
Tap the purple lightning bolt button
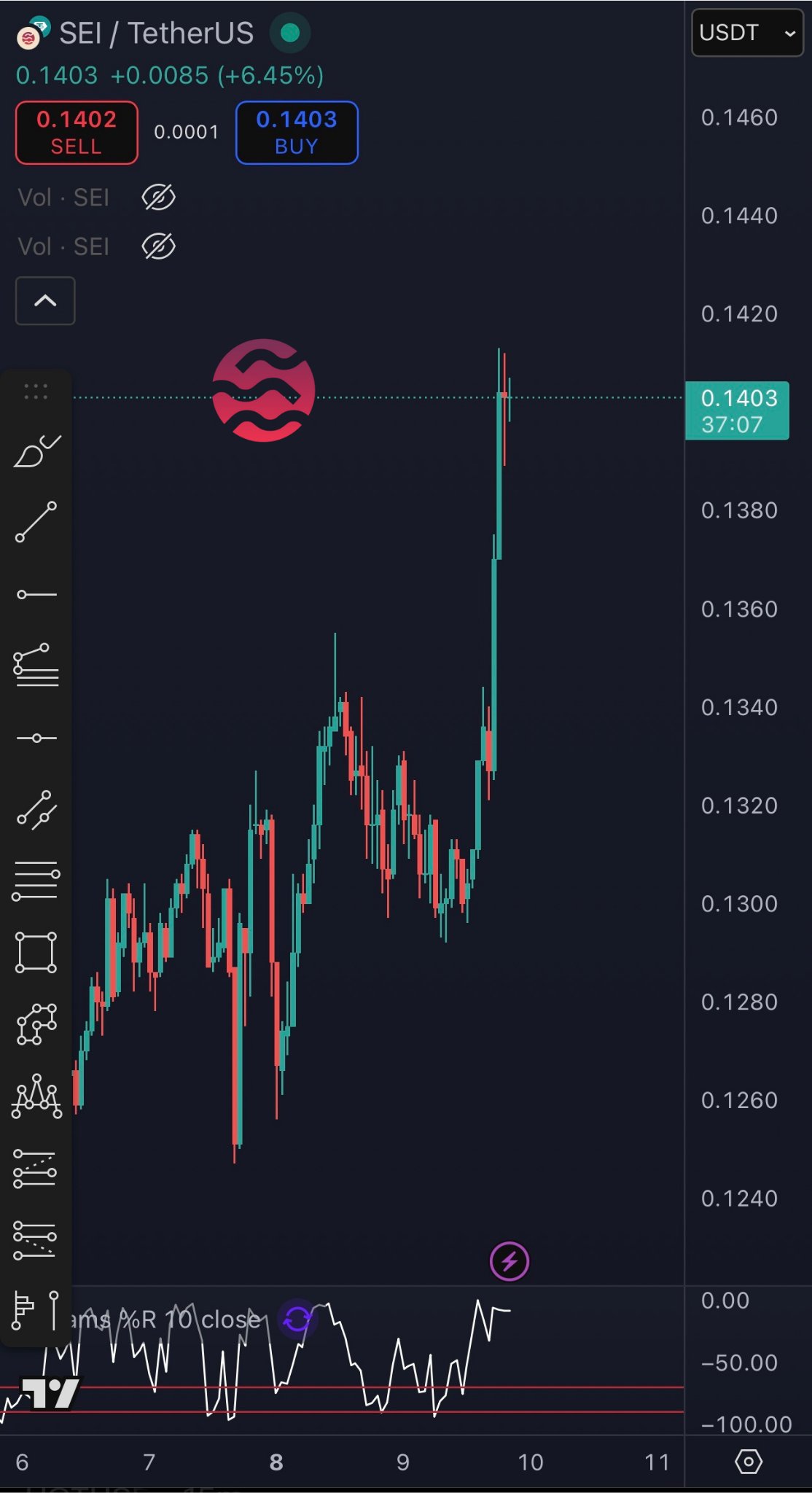click(509, 1261)
